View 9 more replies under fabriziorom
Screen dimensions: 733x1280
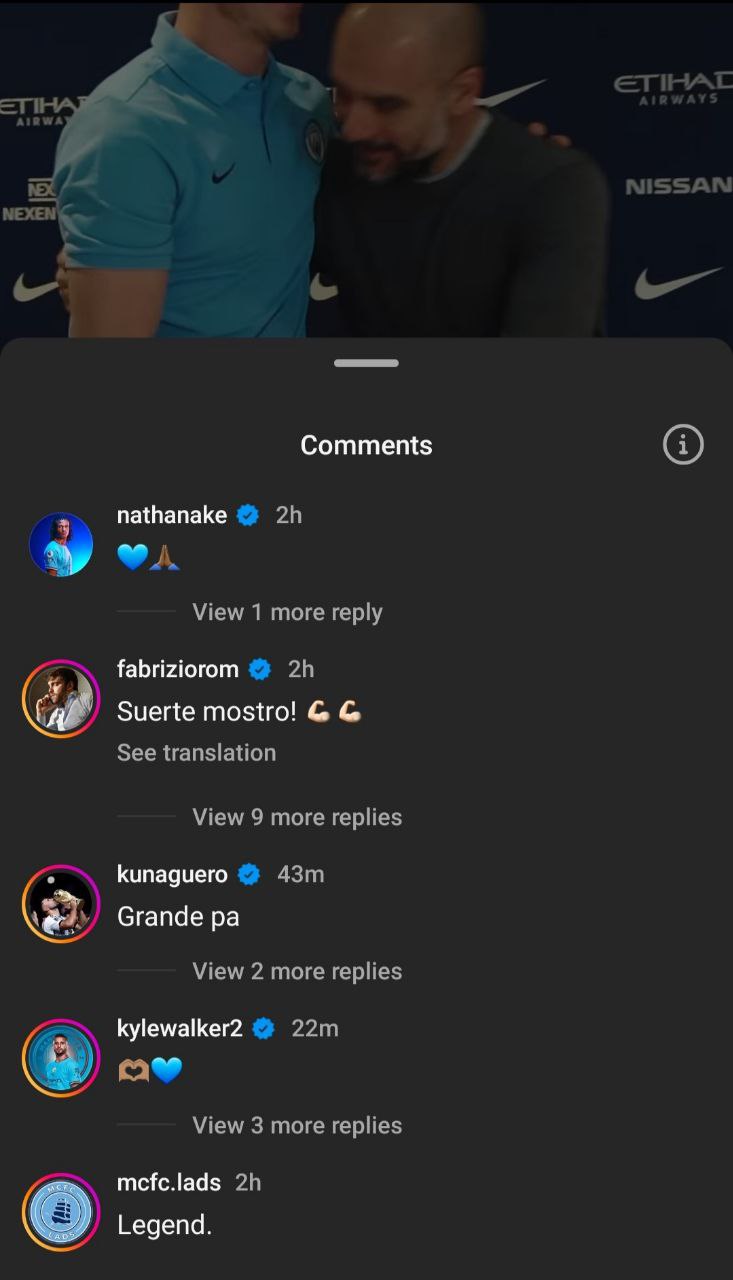296,817
